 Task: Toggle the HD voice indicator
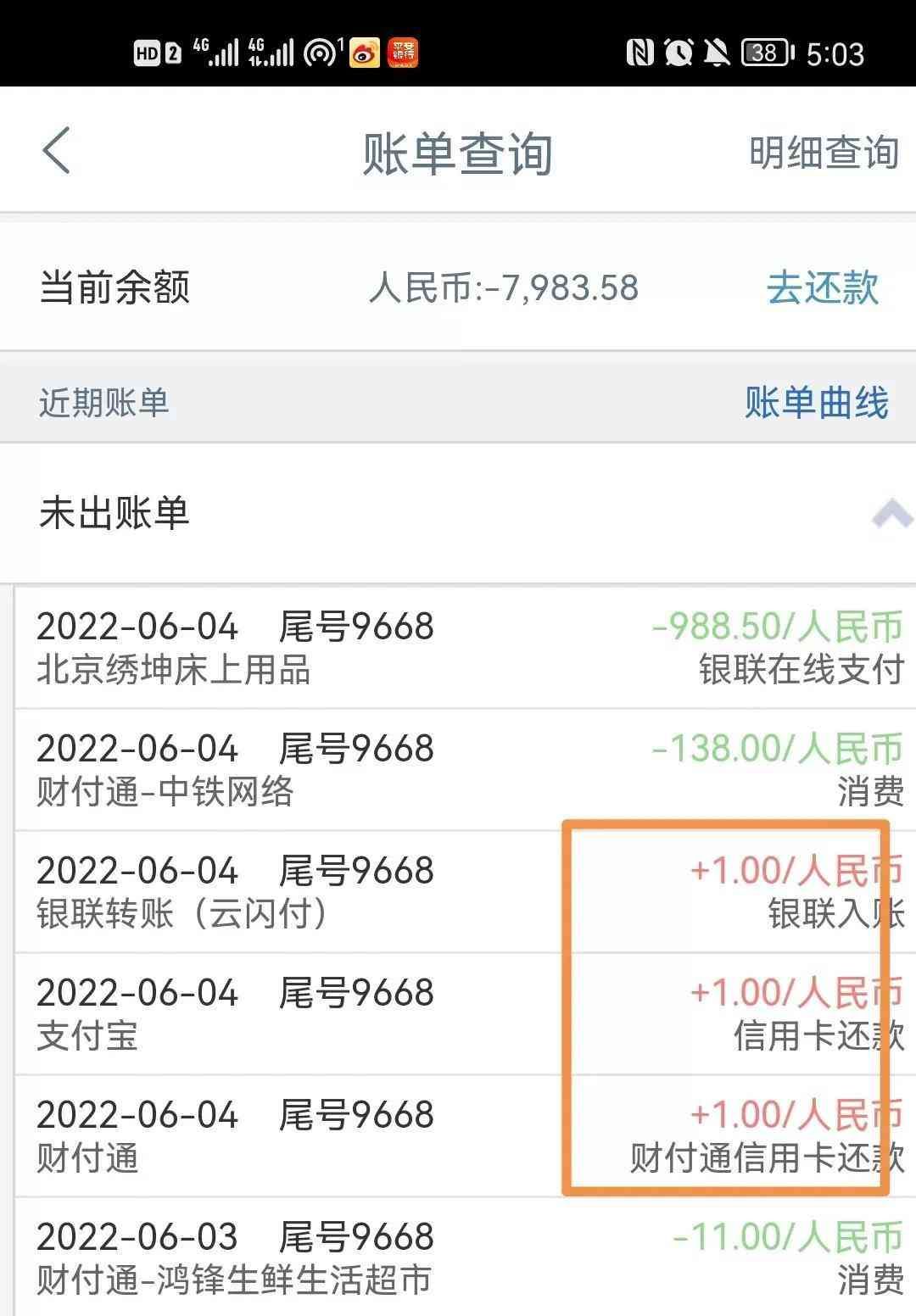[146, 53]
